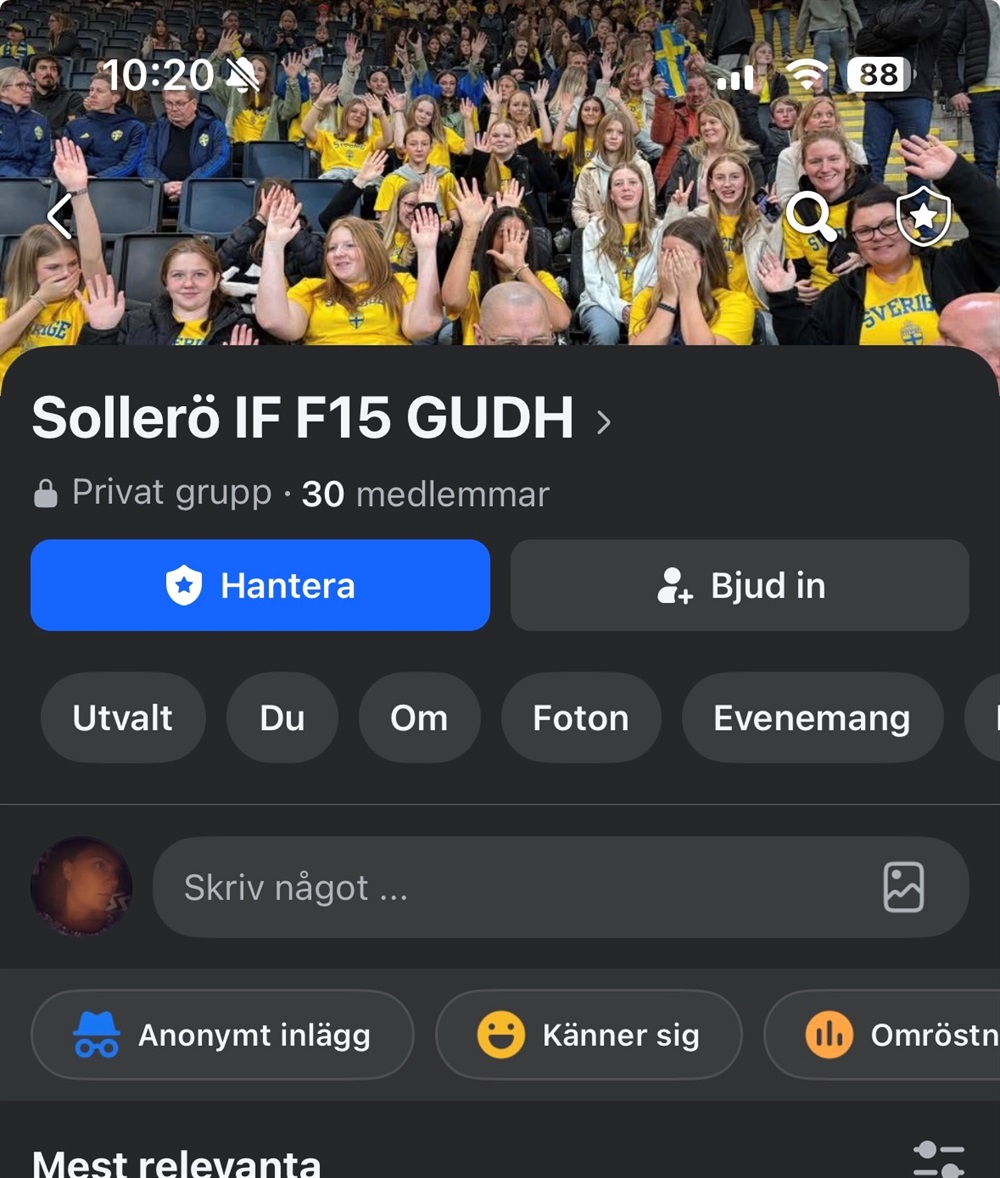Open the Om tab
Screen dimensions: 1000x1178
(x=419, y=718)
